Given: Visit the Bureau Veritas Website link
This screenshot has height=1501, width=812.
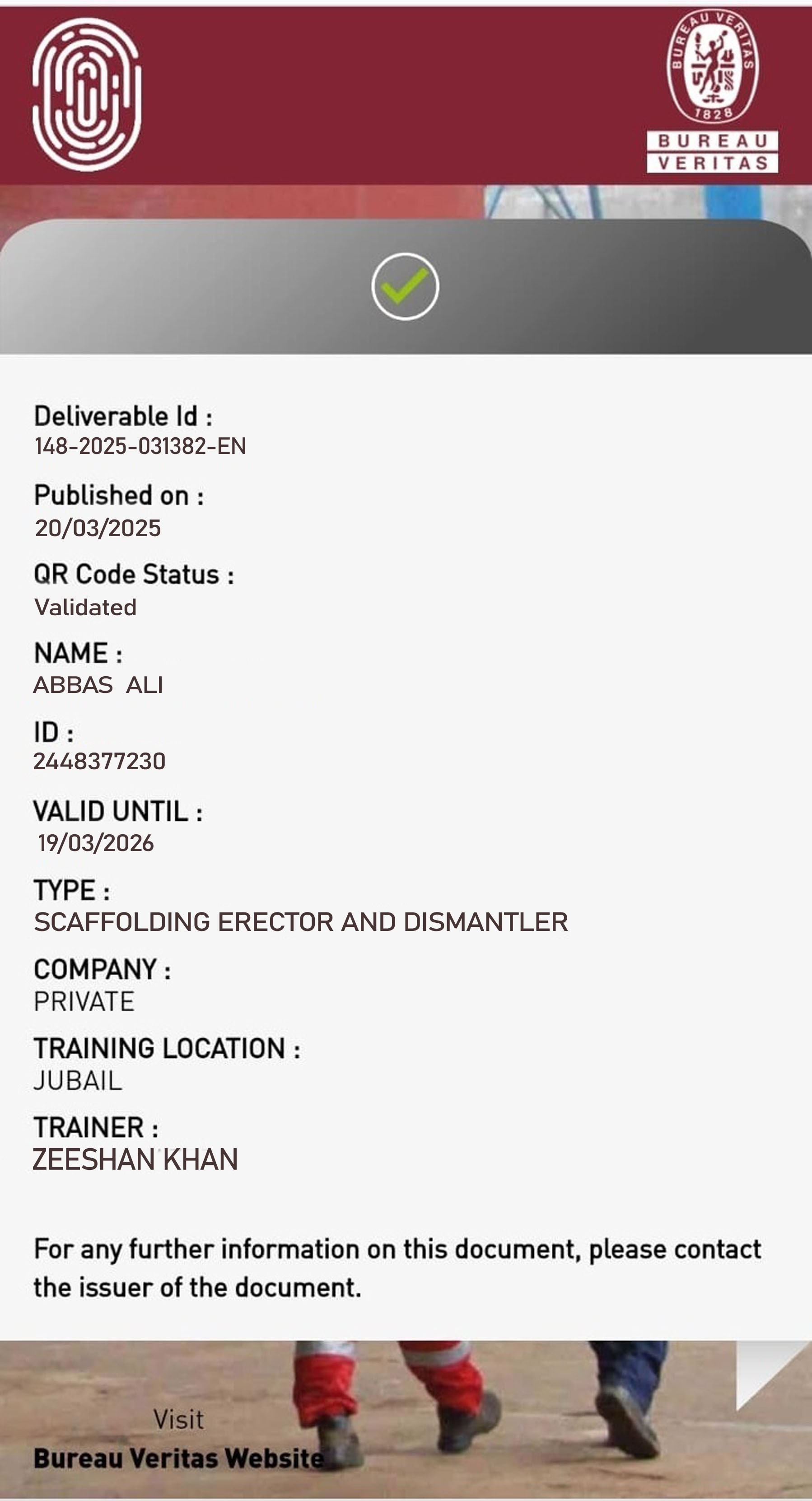Looking at the screenshot, I should (178, 1458).
